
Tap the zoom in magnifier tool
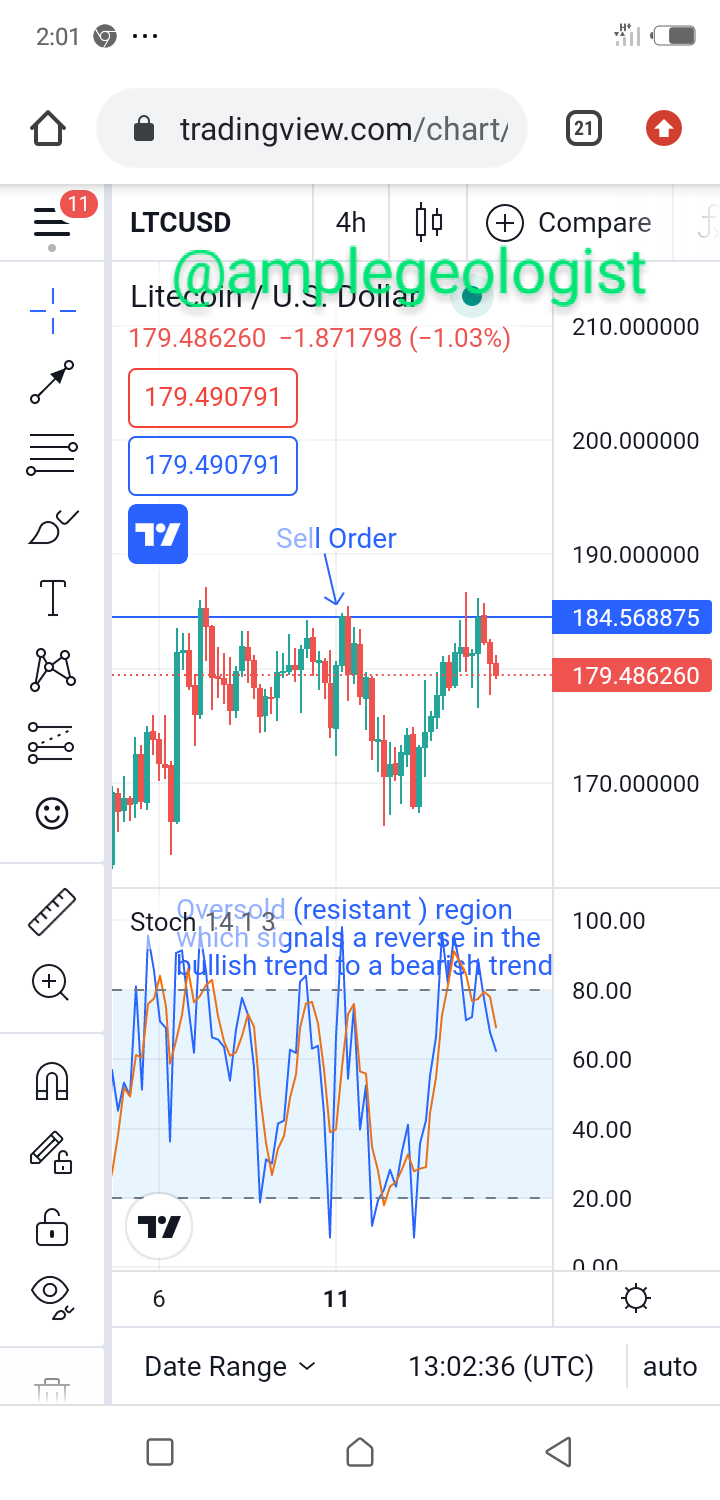coord(52,983)
